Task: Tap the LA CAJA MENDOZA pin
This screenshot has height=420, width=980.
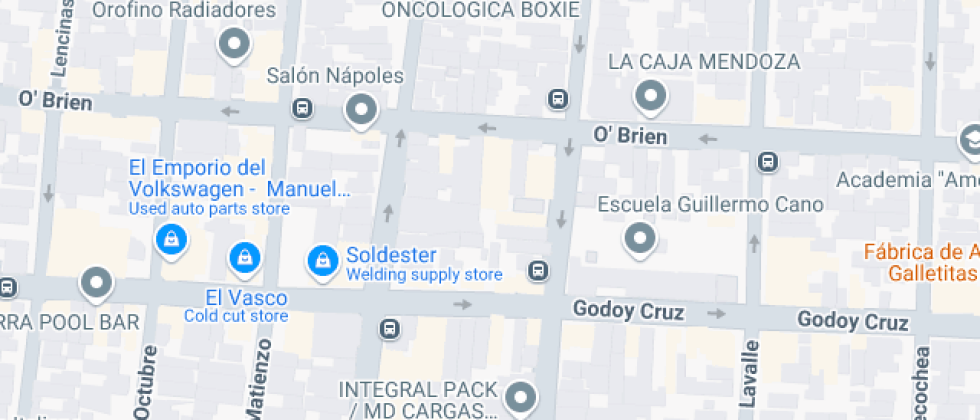Action: tap(651, 98)
